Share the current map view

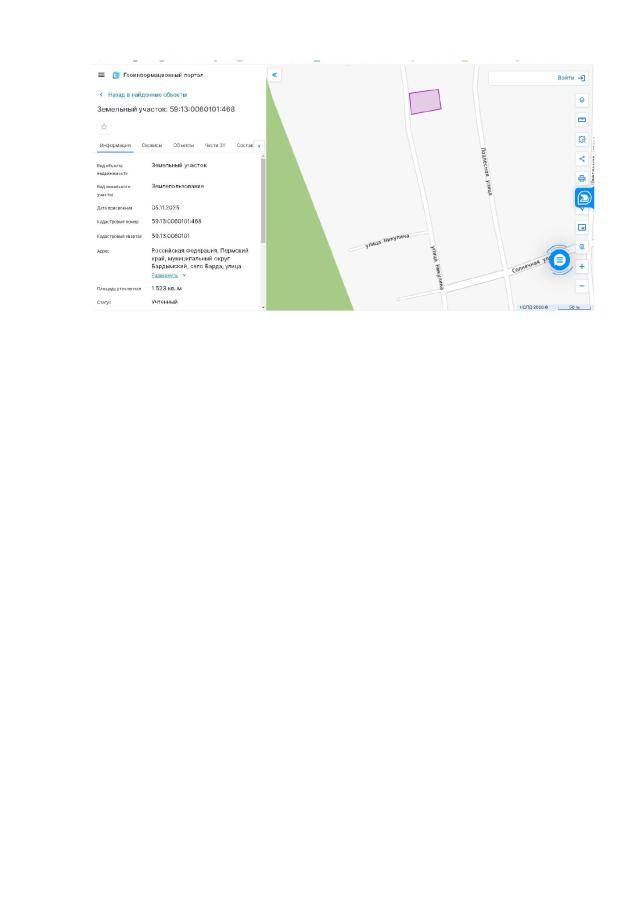[x=582, y=158]
